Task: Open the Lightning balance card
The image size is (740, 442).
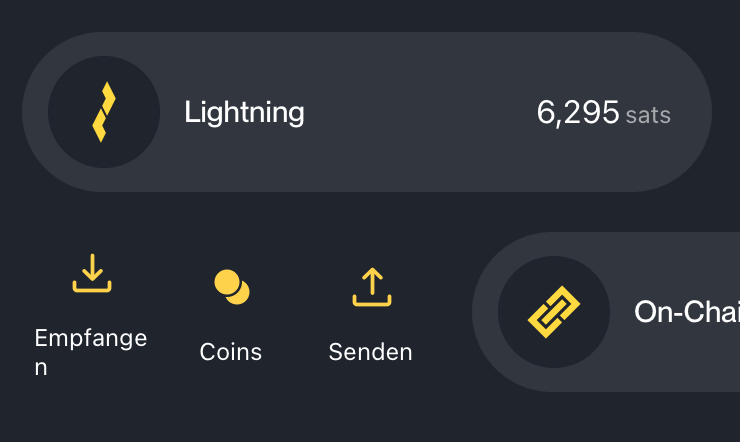Action: pos(366,112)
